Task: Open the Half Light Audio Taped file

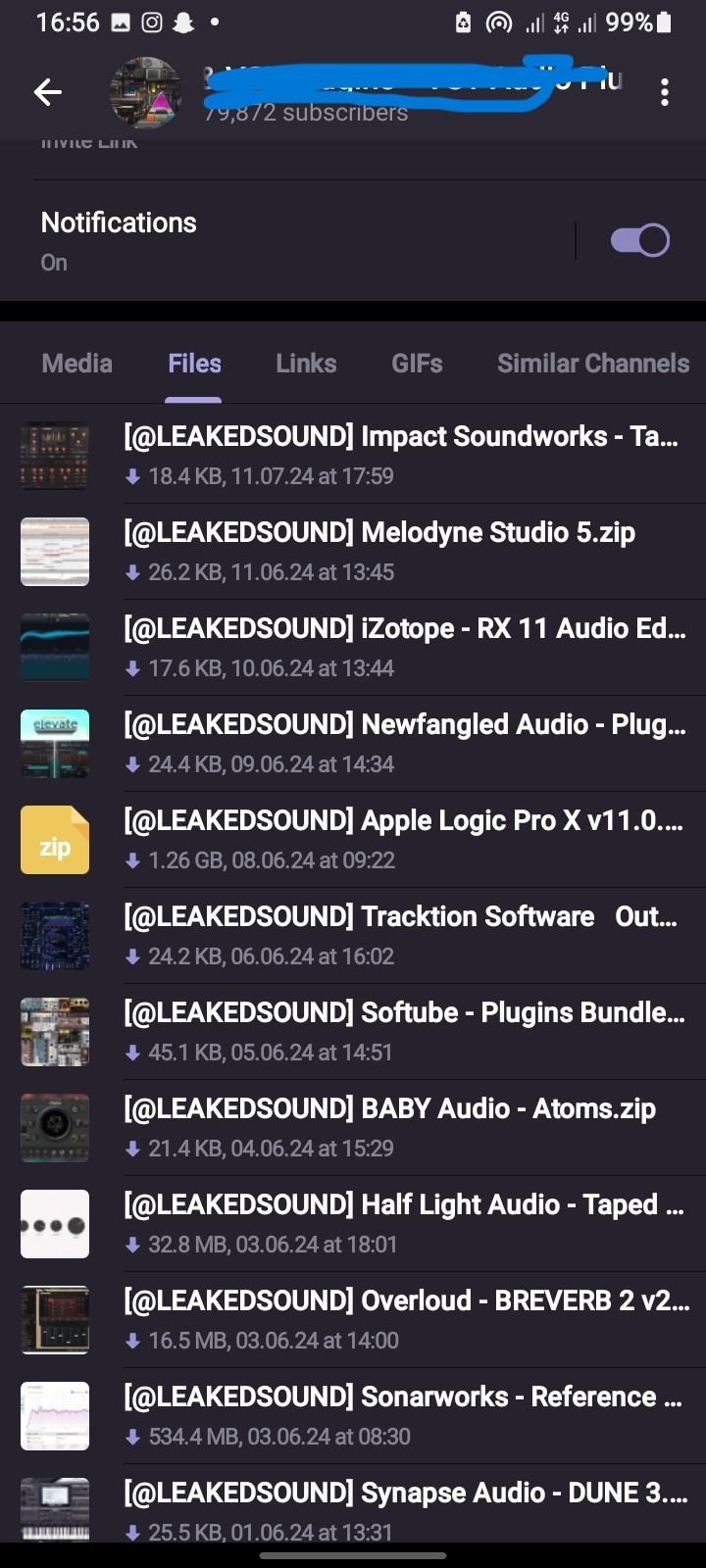Action: pyautogui.click(x=353, y=1224)
